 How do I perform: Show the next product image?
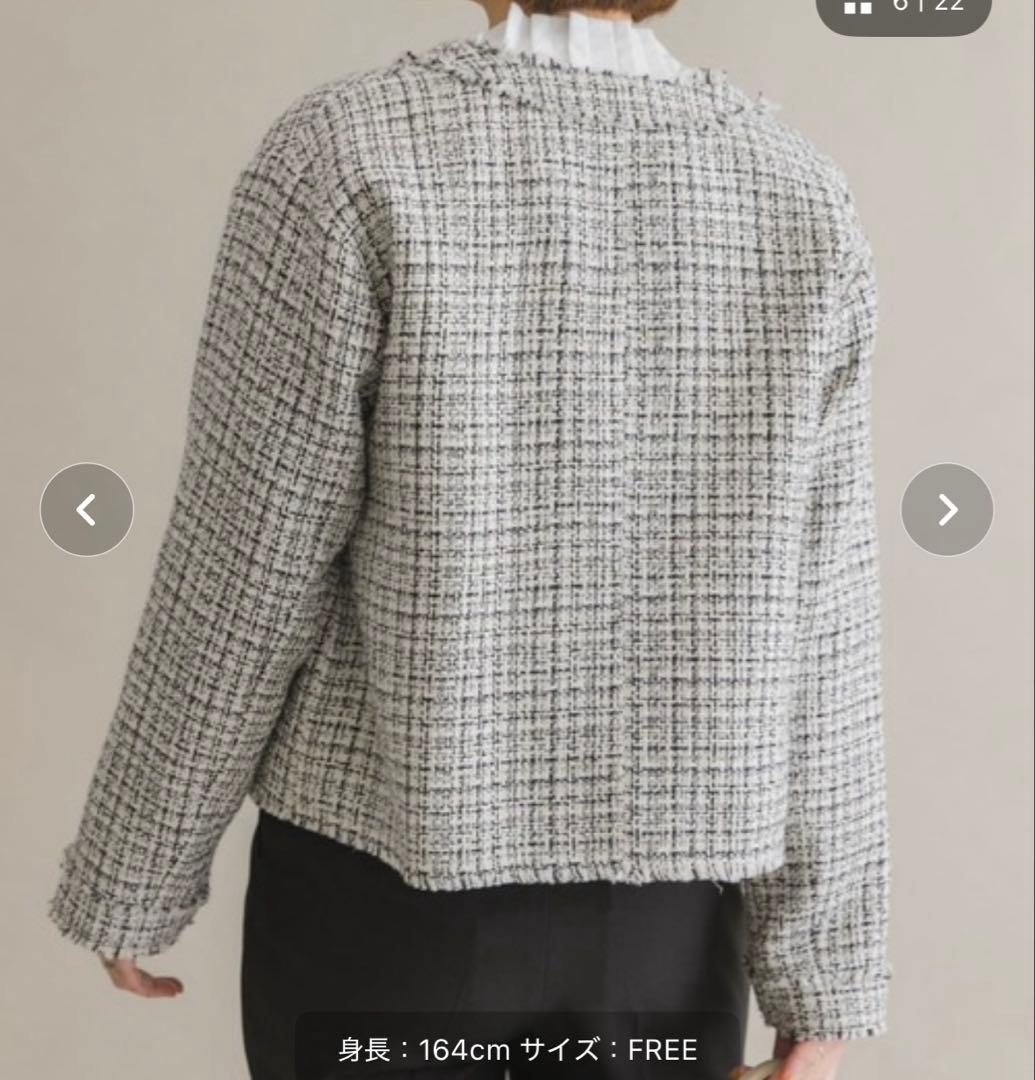point(947,510)
